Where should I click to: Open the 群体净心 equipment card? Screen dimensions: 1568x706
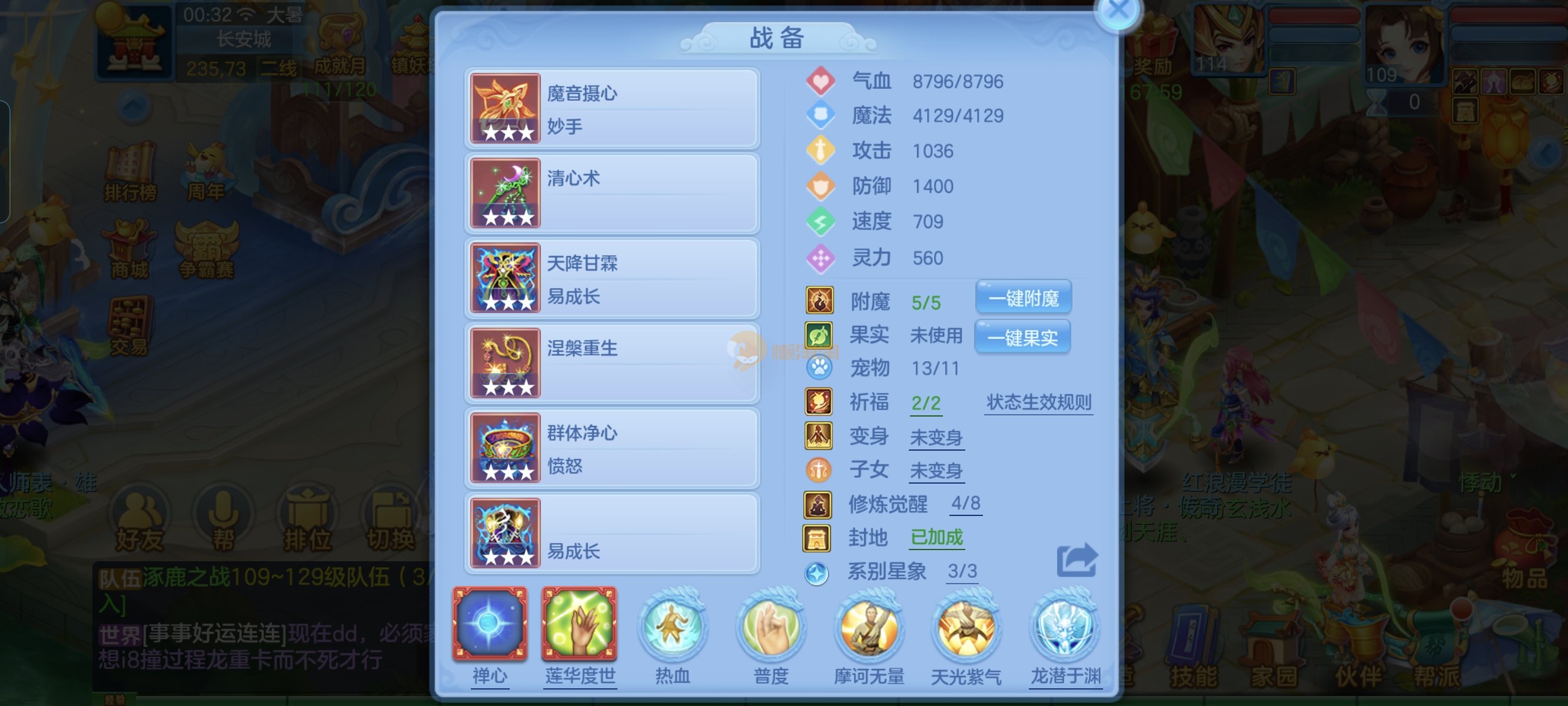coord(612,448)
